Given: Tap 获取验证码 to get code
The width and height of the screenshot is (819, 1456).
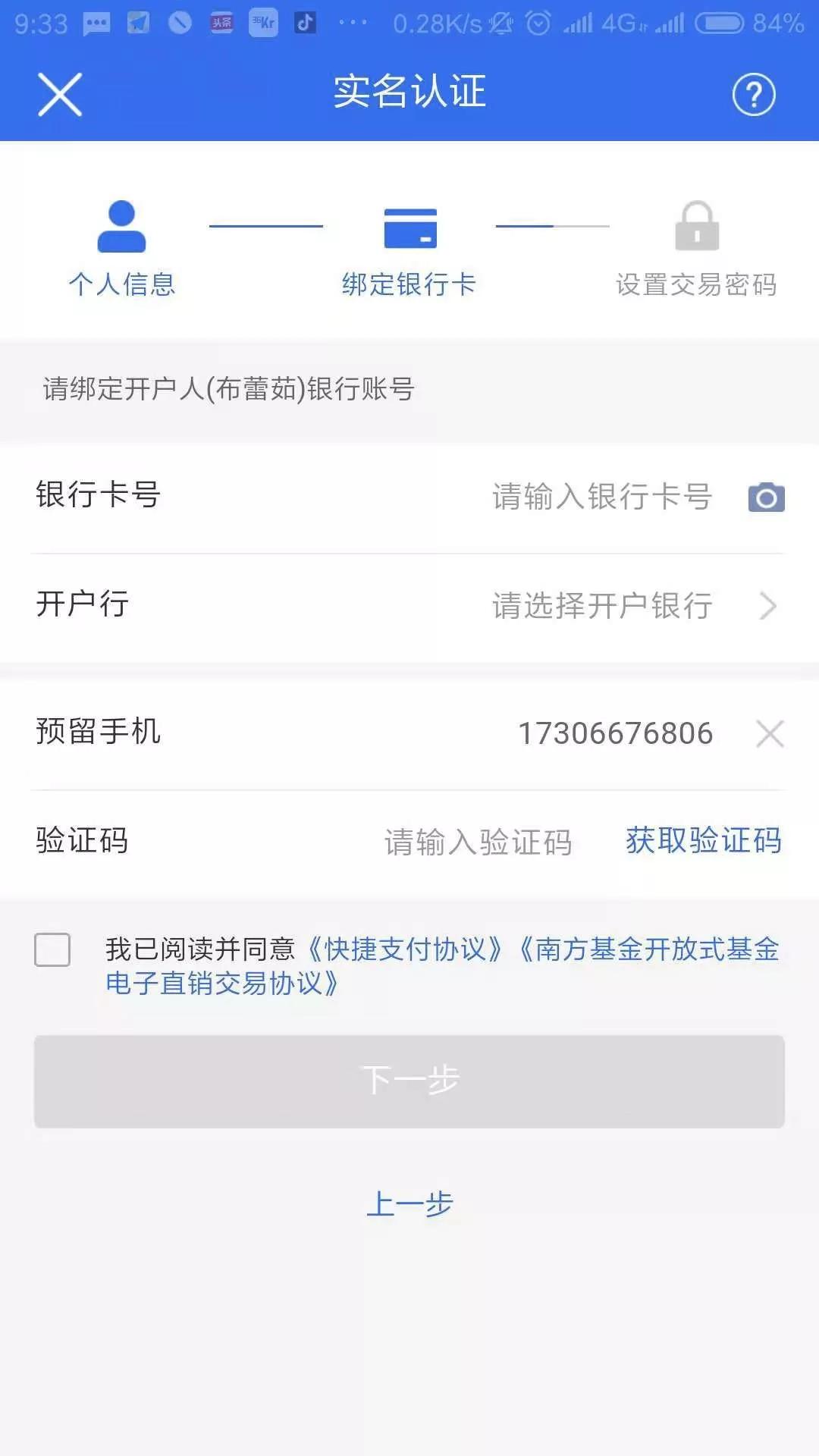Looking at the screenshot, I should tap(704, 841).
